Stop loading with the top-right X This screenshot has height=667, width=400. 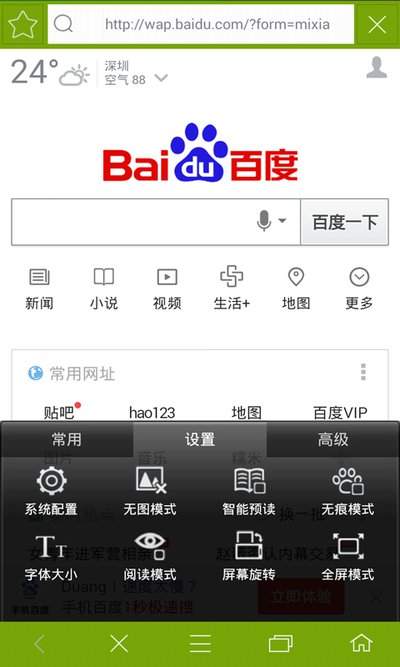coord(377,25)
